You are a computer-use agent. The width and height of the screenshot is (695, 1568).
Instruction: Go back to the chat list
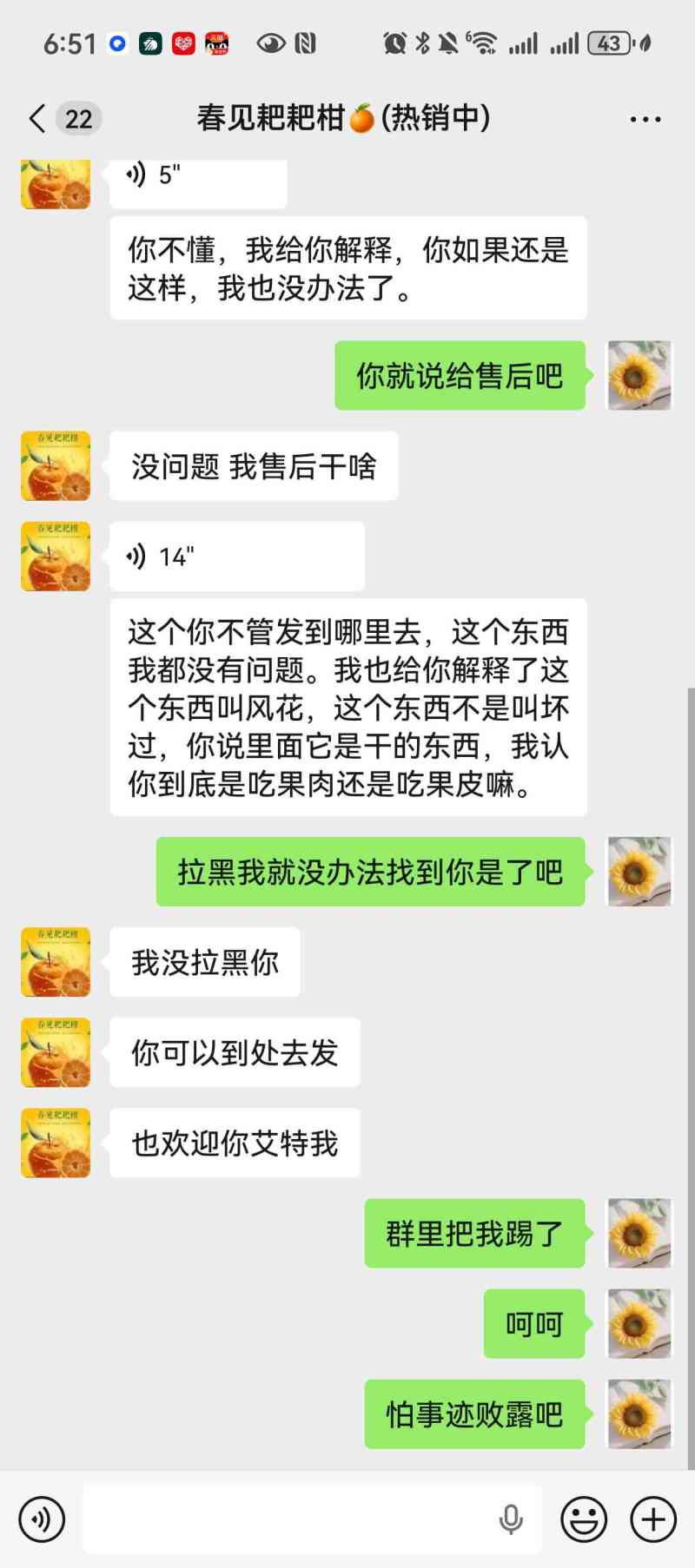point(37,118)
